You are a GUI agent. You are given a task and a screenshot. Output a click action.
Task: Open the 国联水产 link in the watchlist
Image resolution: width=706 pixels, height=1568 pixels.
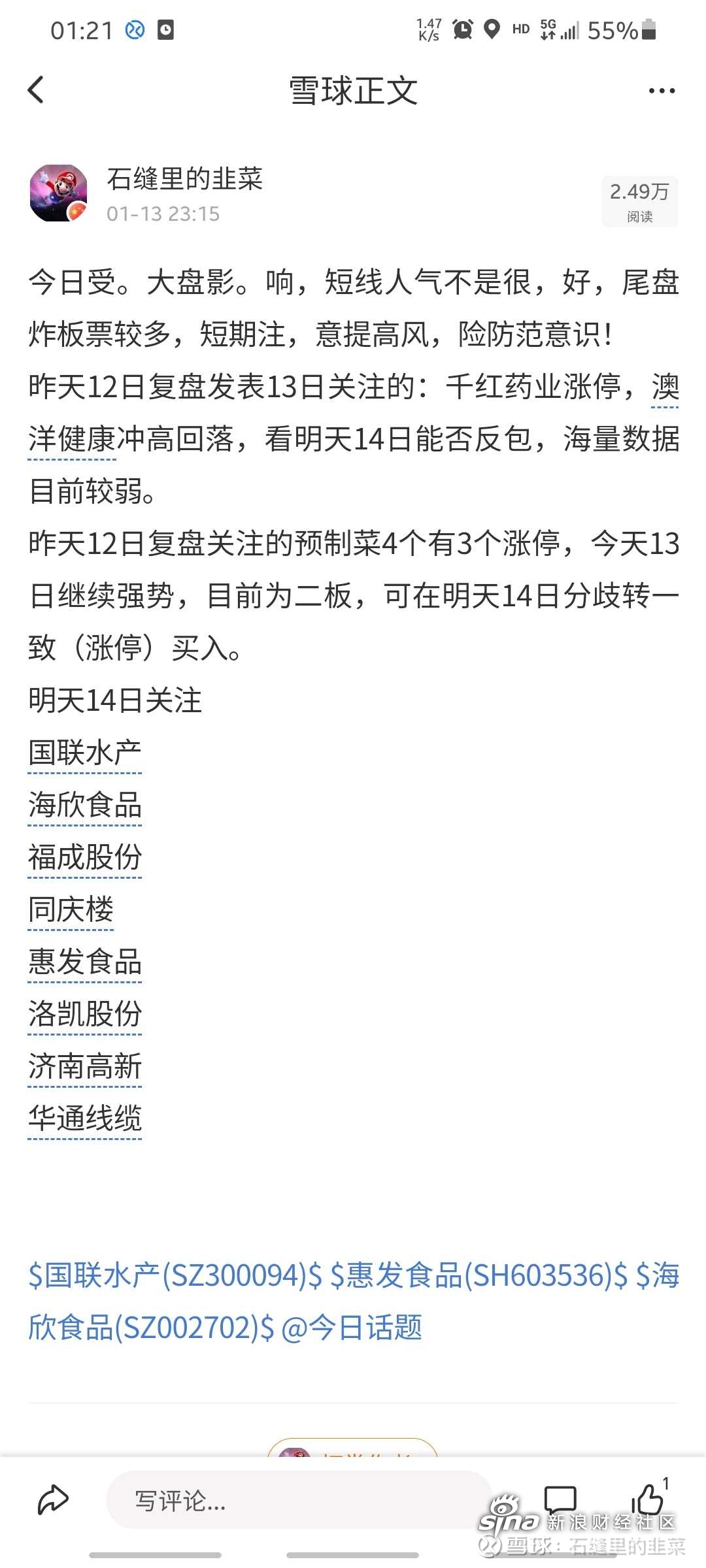coord(85,753)
